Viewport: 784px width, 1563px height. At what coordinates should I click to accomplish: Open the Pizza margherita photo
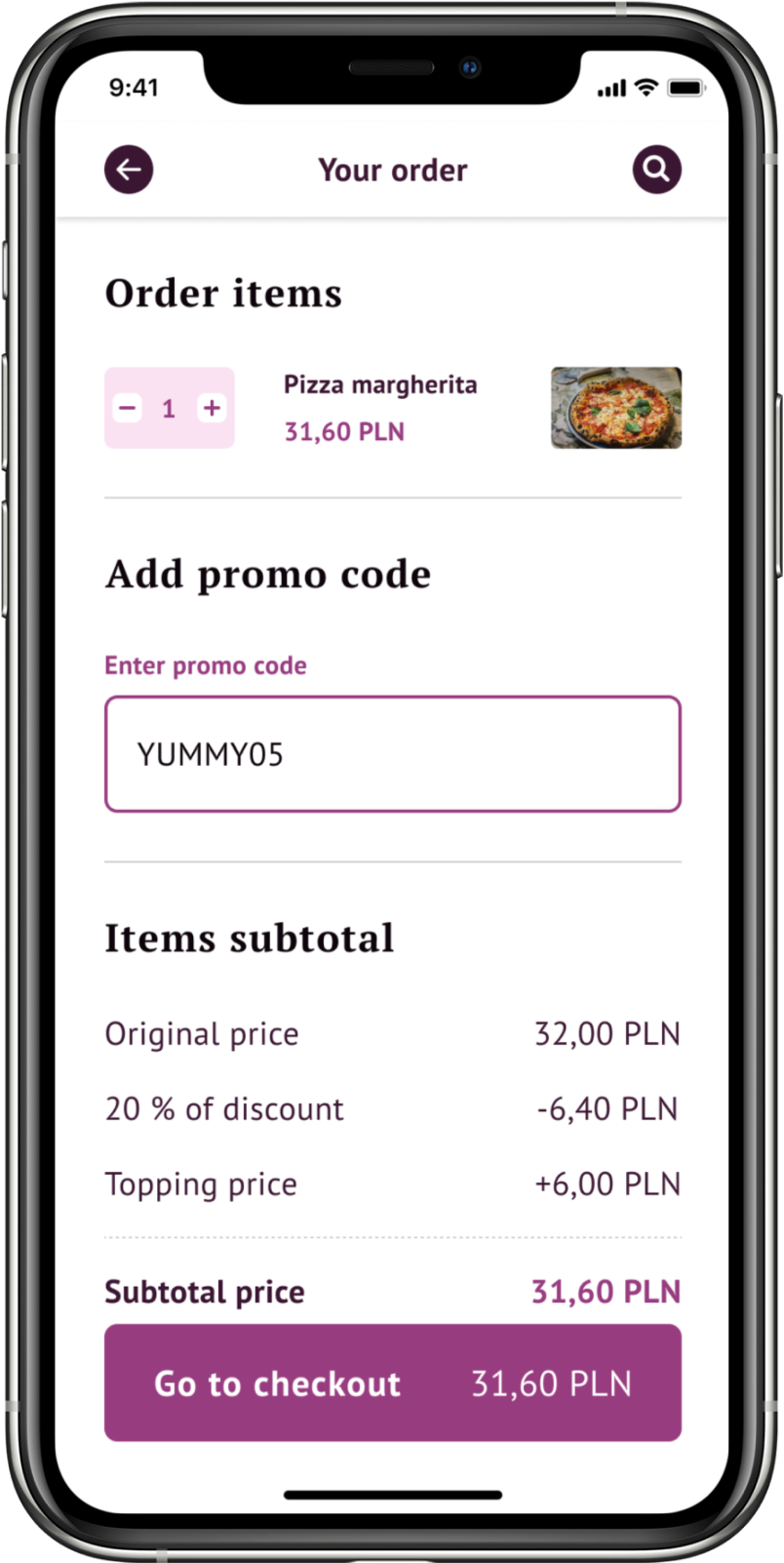(x=615, y=408)
